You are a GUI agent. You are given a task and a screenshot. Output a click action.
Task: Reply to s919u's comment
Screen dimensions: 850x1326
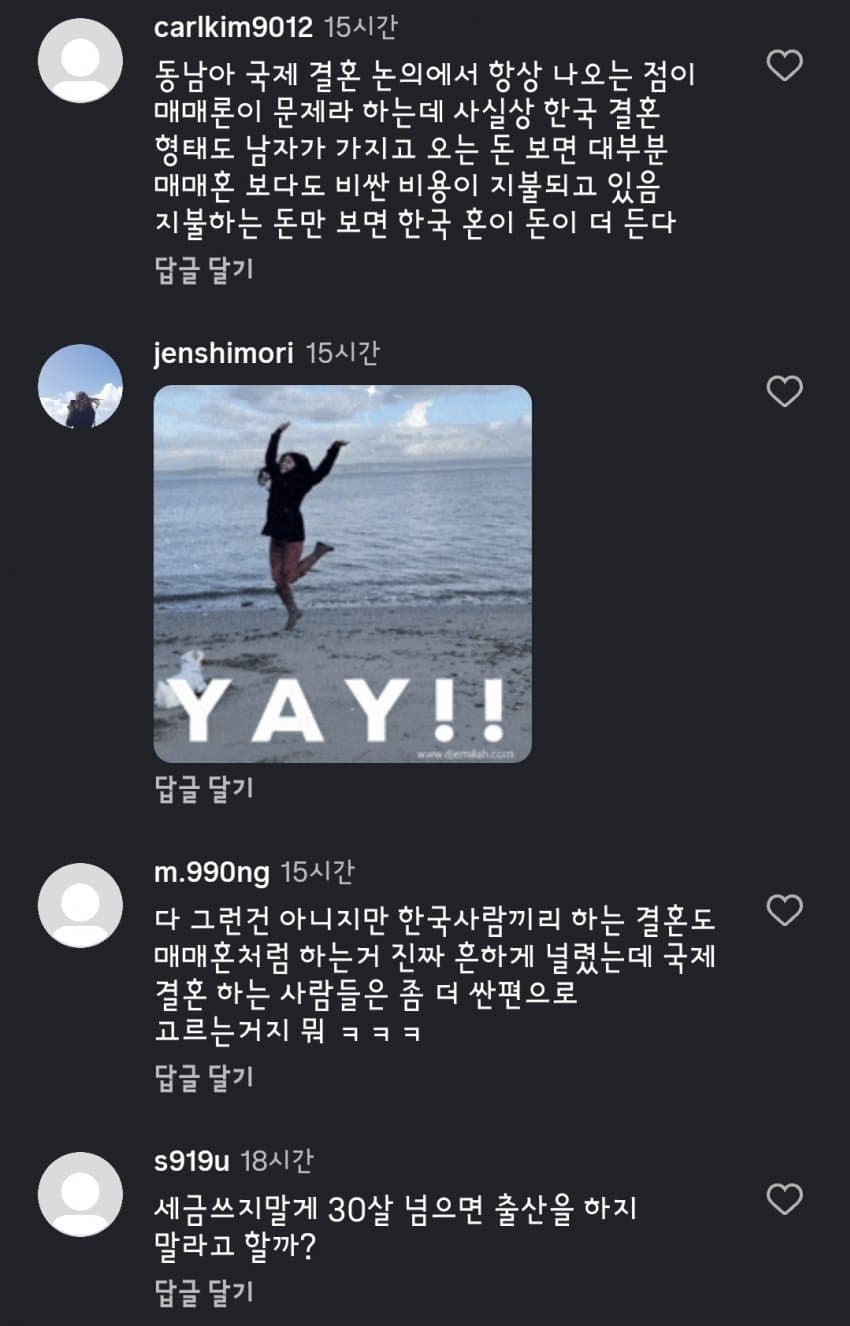[204, 1292]
